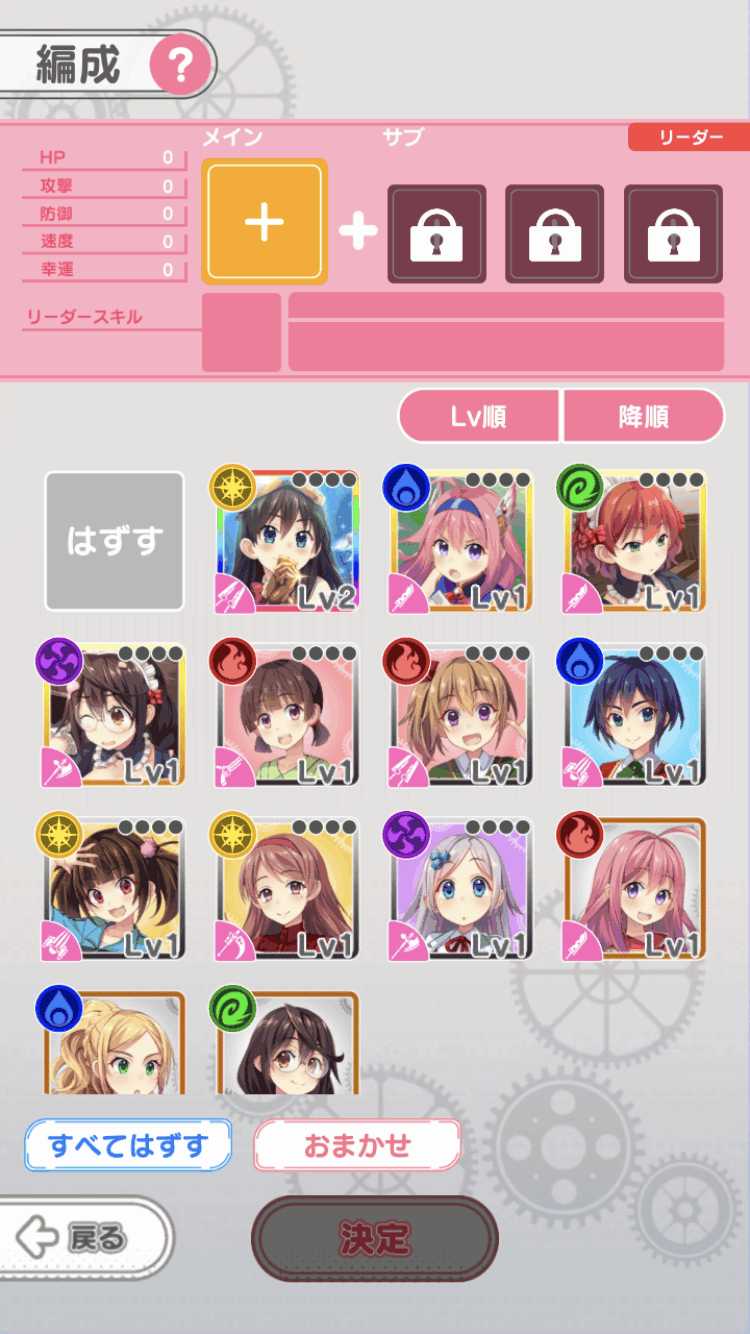The image size is (750, 1334).
Task: Tap すべてはずす to remove all
Action: click(128, 1145)
